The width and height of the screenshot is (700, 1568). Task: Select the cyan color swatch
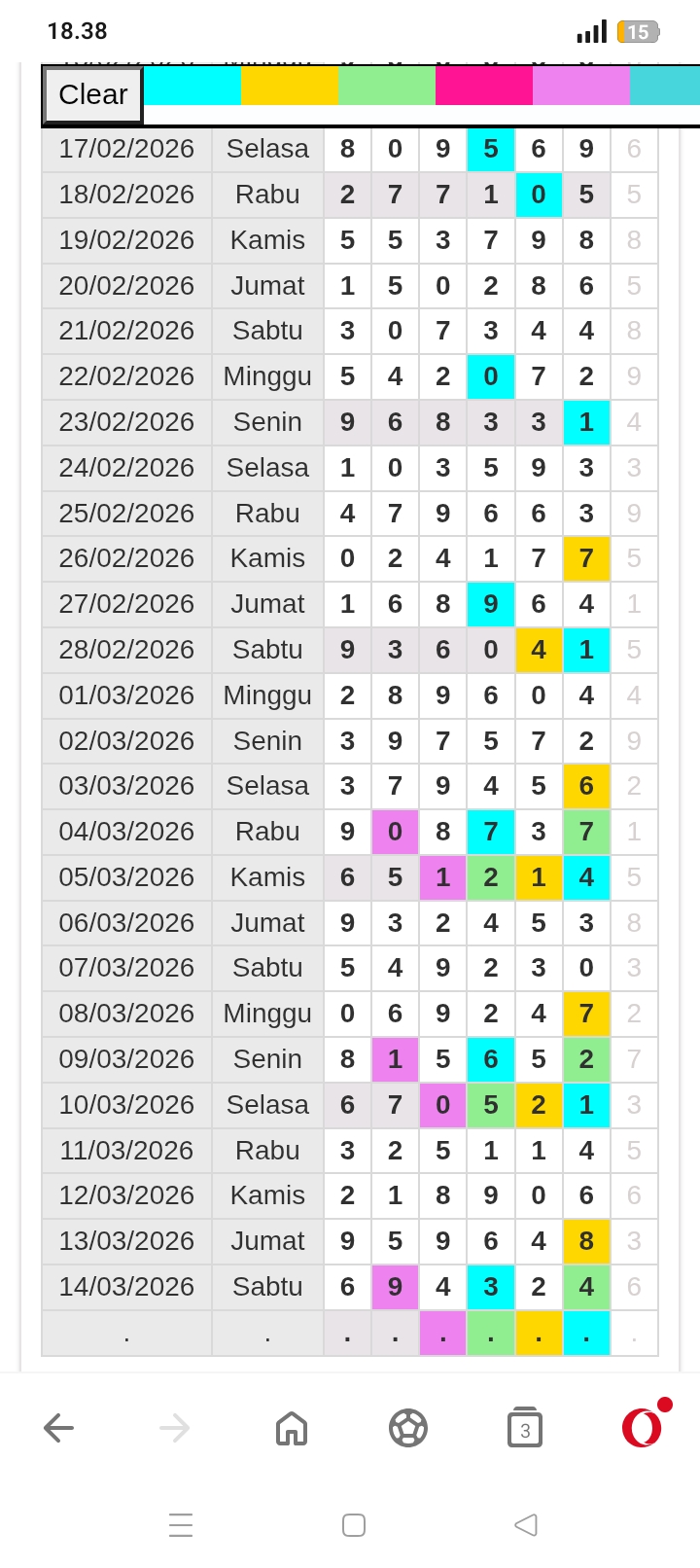[192, 86]
